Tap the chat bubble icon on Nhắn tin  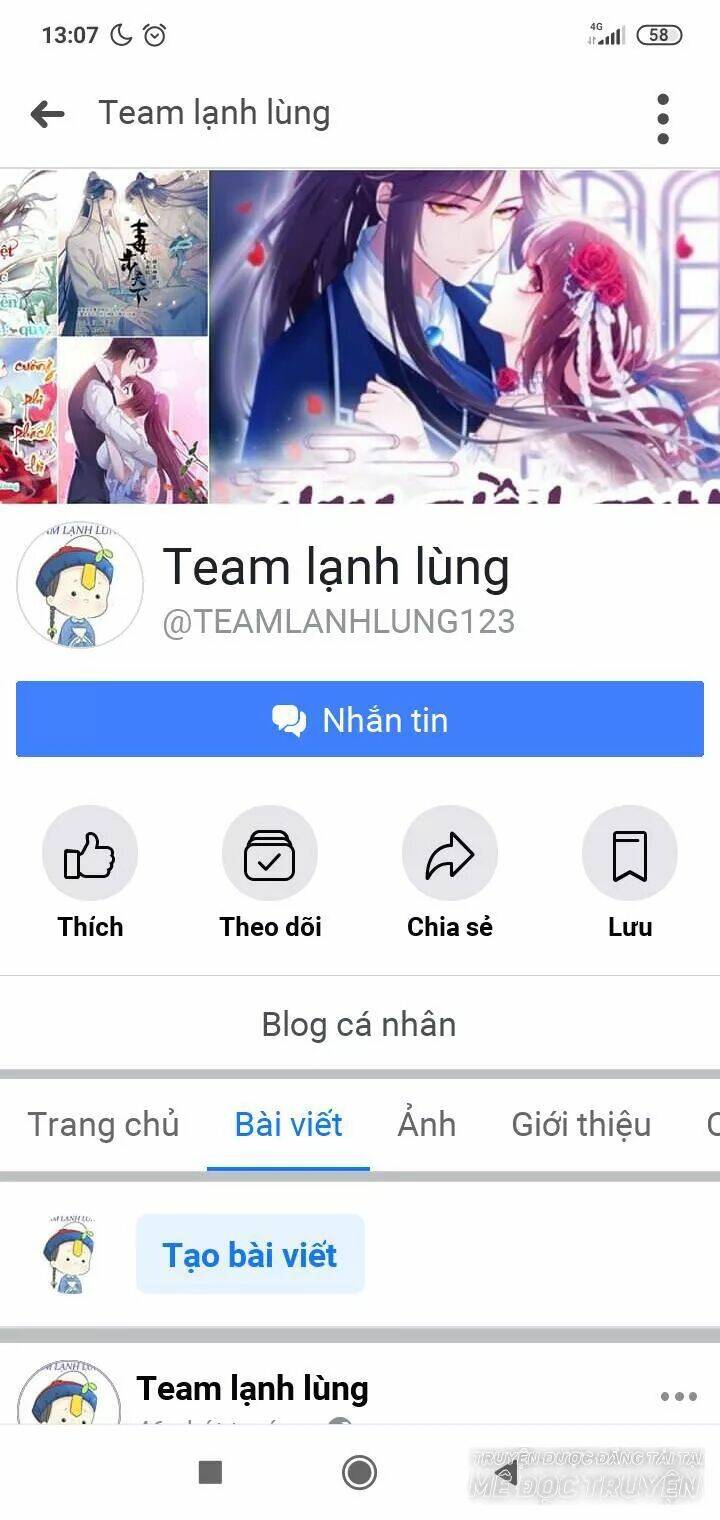pos(291,719)
